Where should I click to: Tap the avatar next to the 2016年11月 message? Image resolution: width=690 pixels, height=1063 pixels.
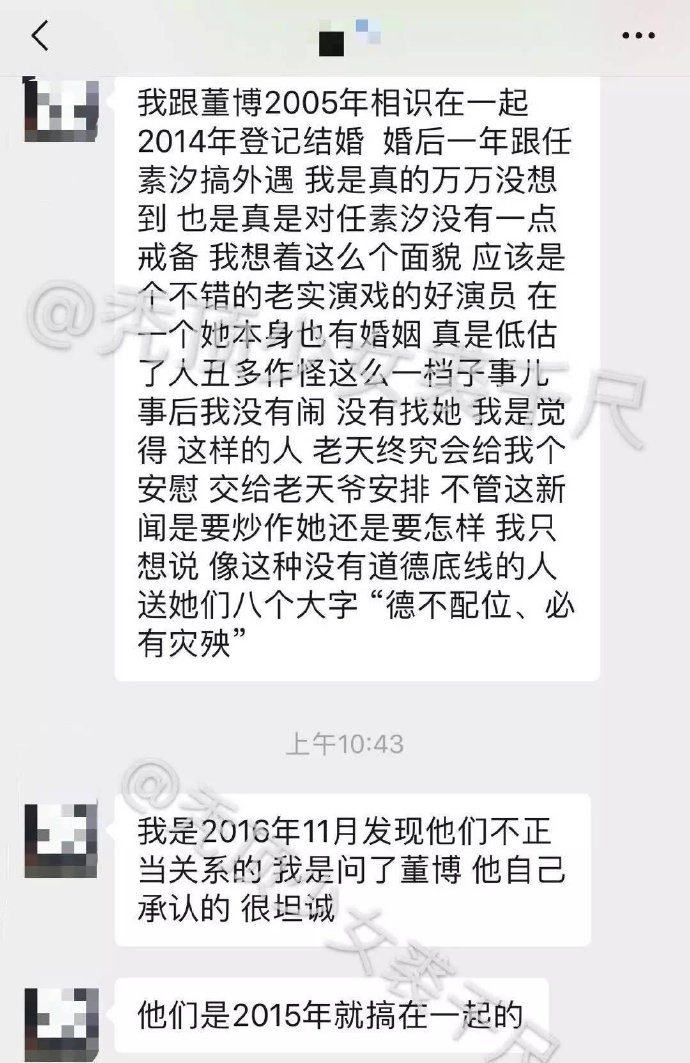61,841
